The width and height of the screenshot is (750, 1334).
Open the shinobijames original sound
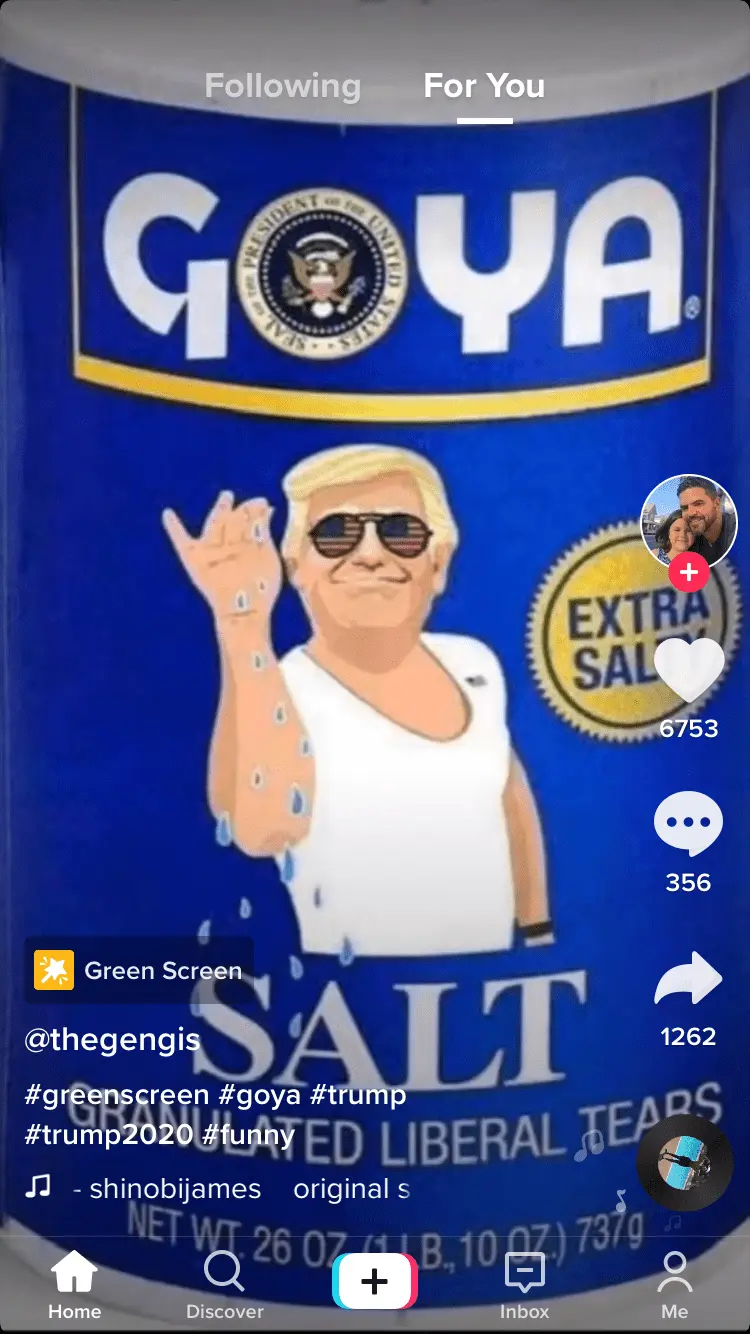tap(240, 1189)
